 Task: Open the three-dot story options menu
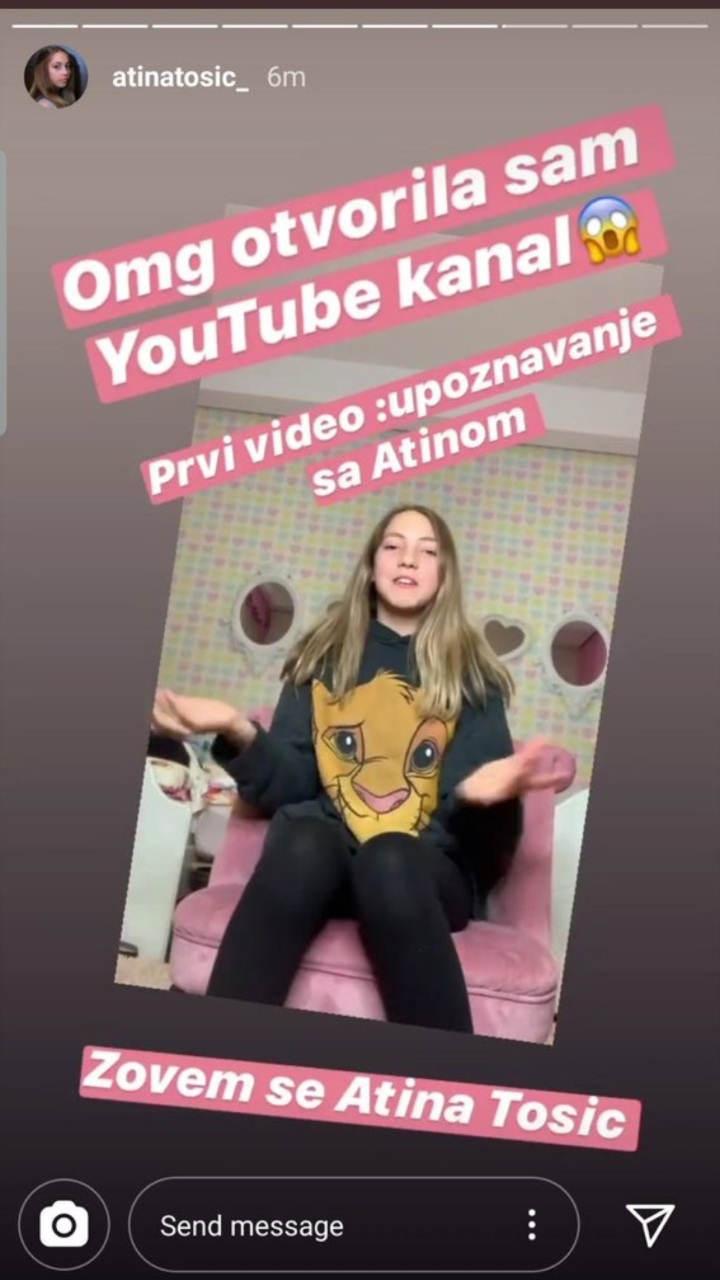coord(532,1225)
